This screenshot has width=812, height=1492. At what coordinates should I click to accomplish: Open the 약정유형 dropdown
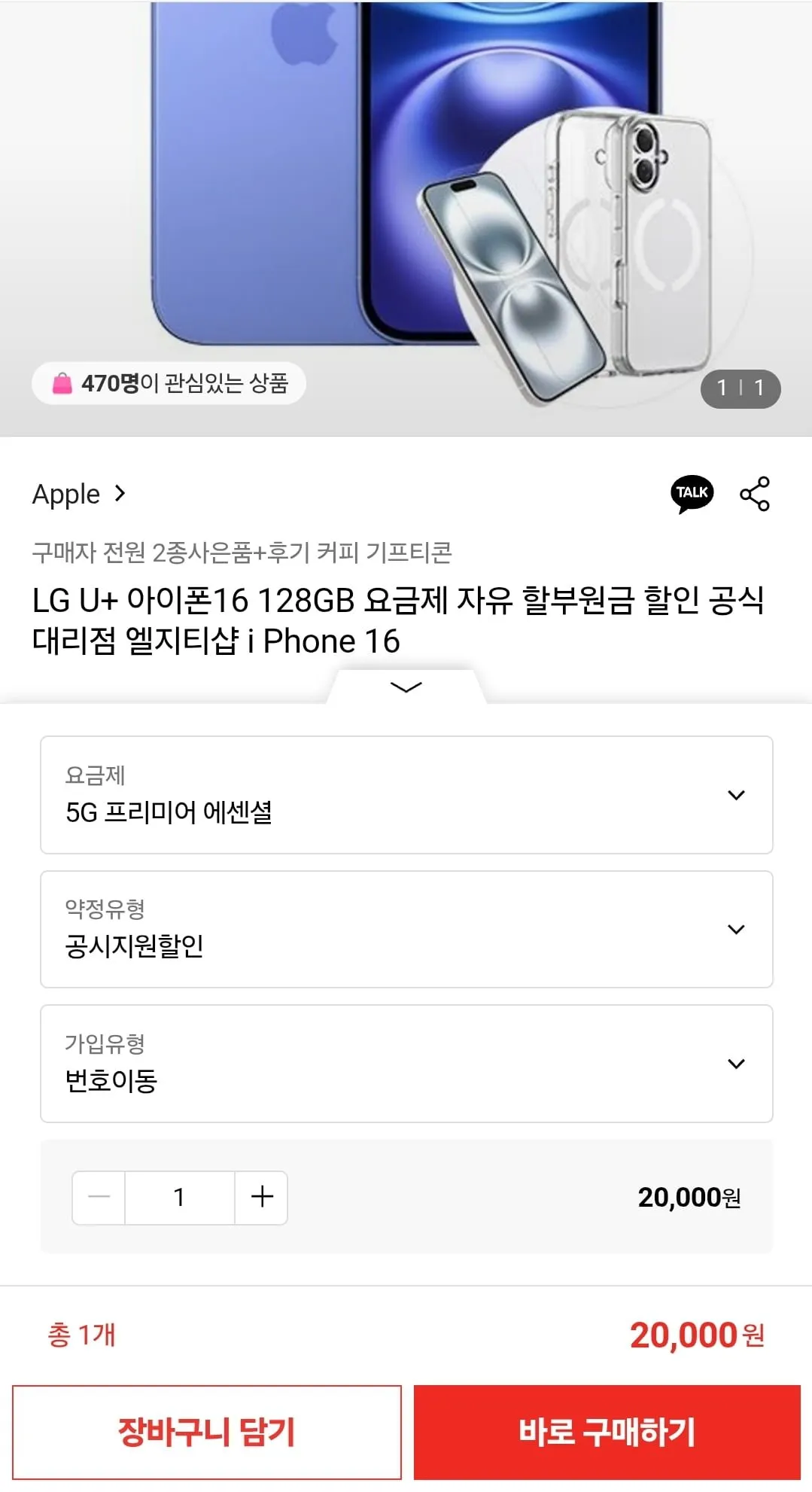click(x=406, y=929)
